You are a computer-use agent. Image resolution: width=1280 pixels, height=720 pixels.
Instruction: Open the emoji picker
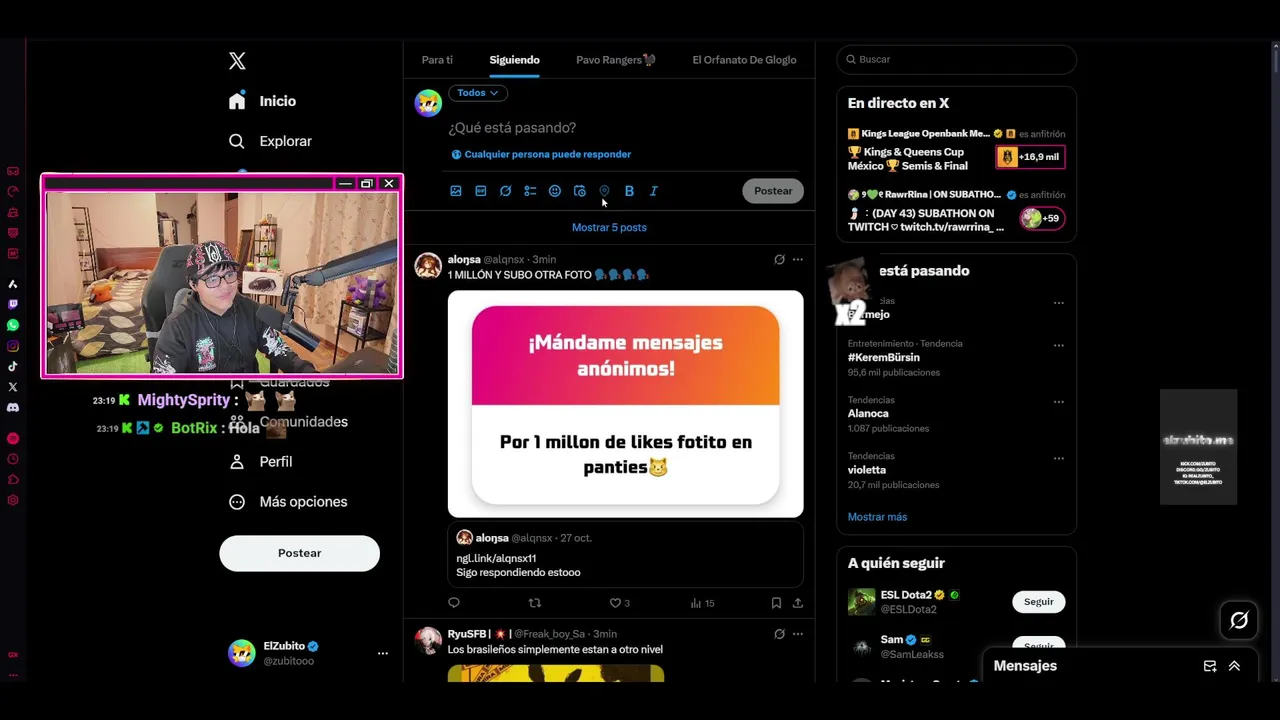pyautogui.click(x=555, y=191)
